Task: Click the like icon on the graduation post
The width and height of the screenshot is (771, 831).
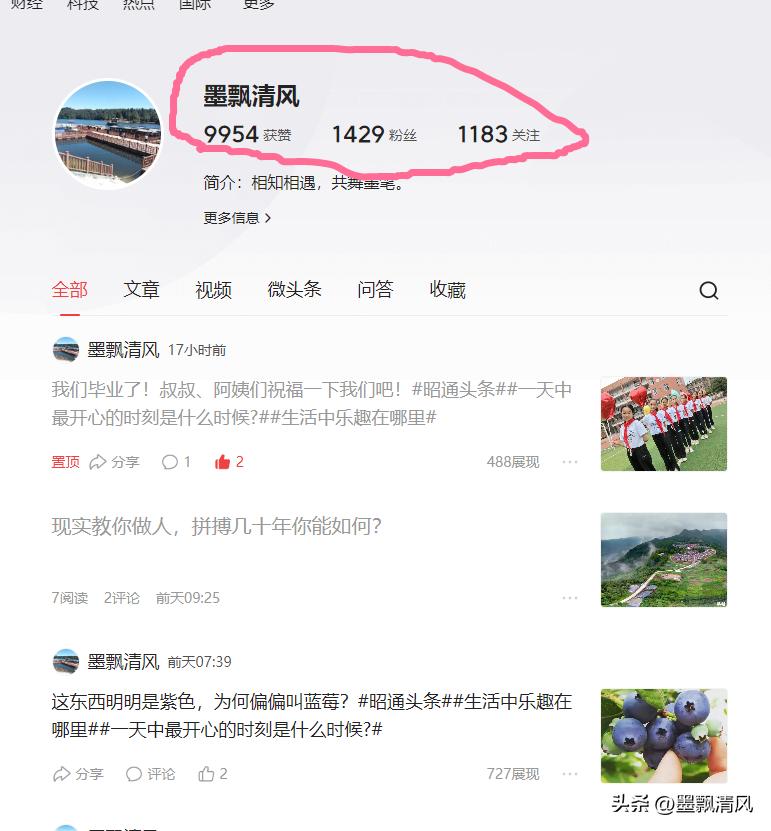Action: (225, 461)
